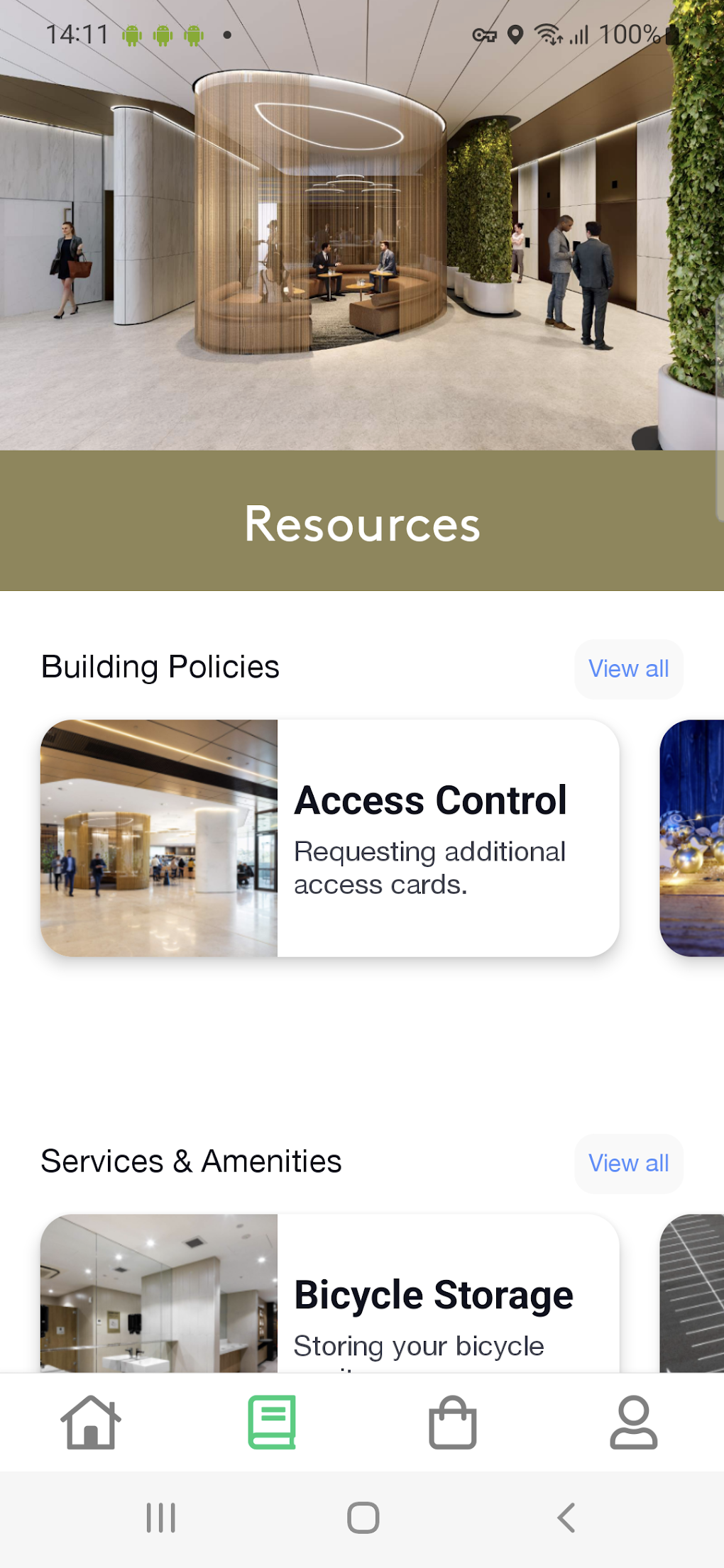Tap the system back button
724x1568 pixels.
tap(566, 1518)
